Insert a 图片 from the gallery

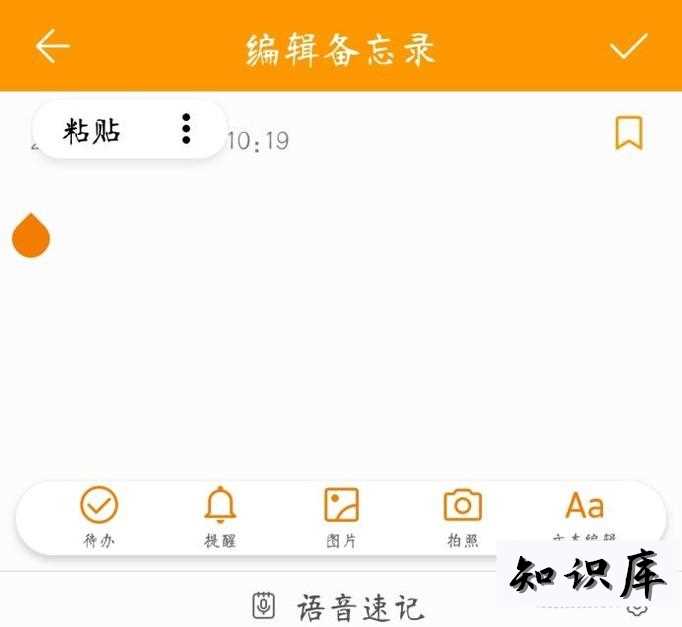pyautogui.click(x=341, y=515)
